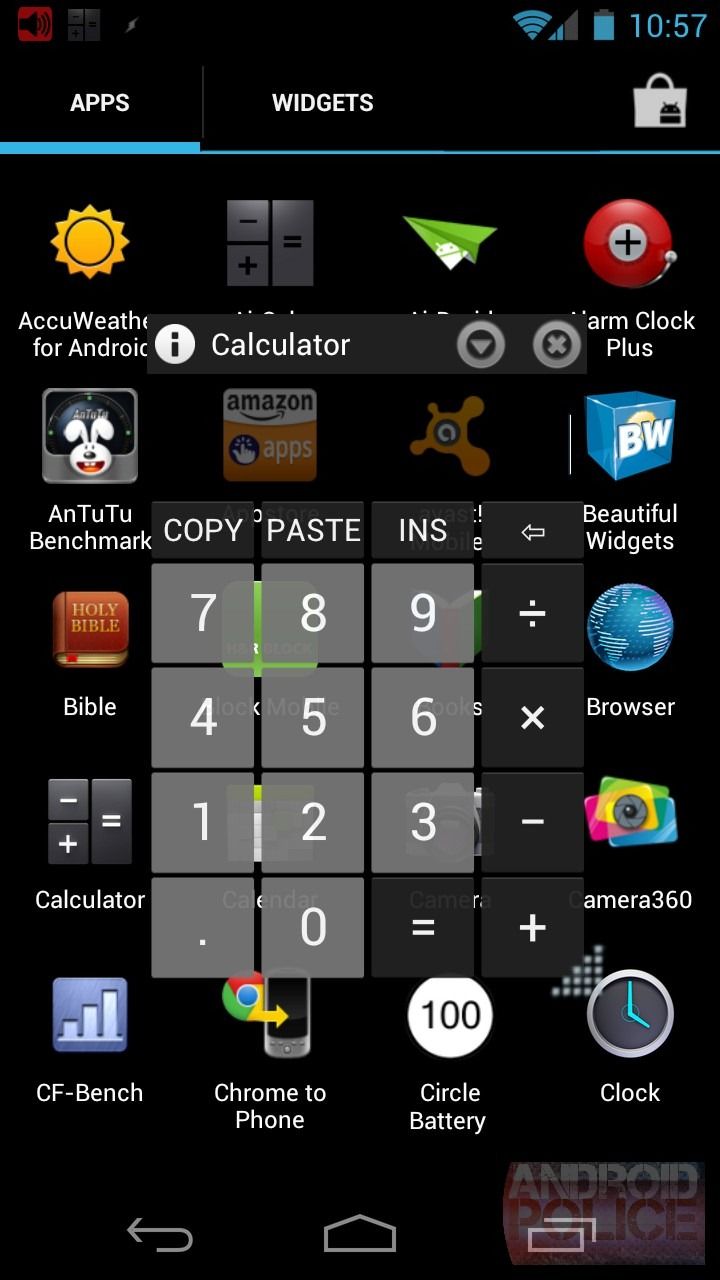Open the AccuWeather for Android app

click(x=90, y=240)
